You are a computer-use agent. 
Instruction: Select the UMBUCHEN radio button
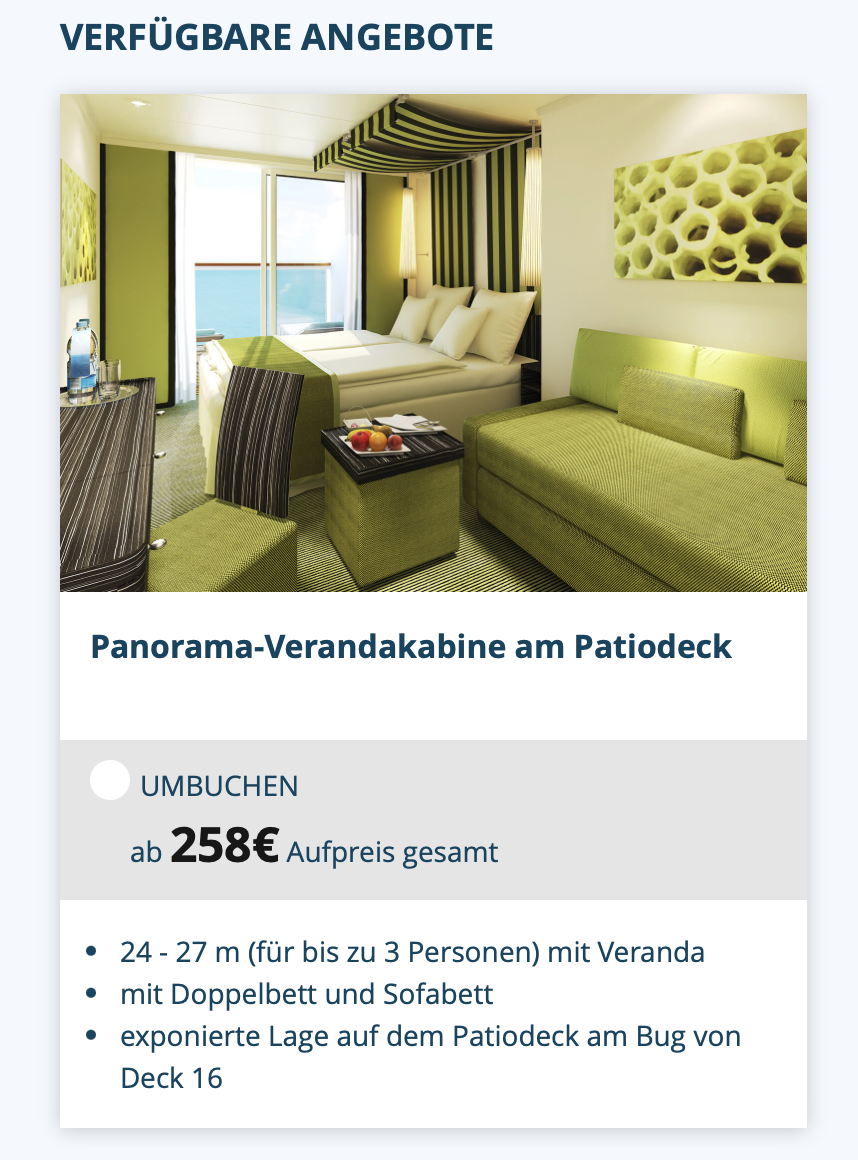(x=110, y=781)
